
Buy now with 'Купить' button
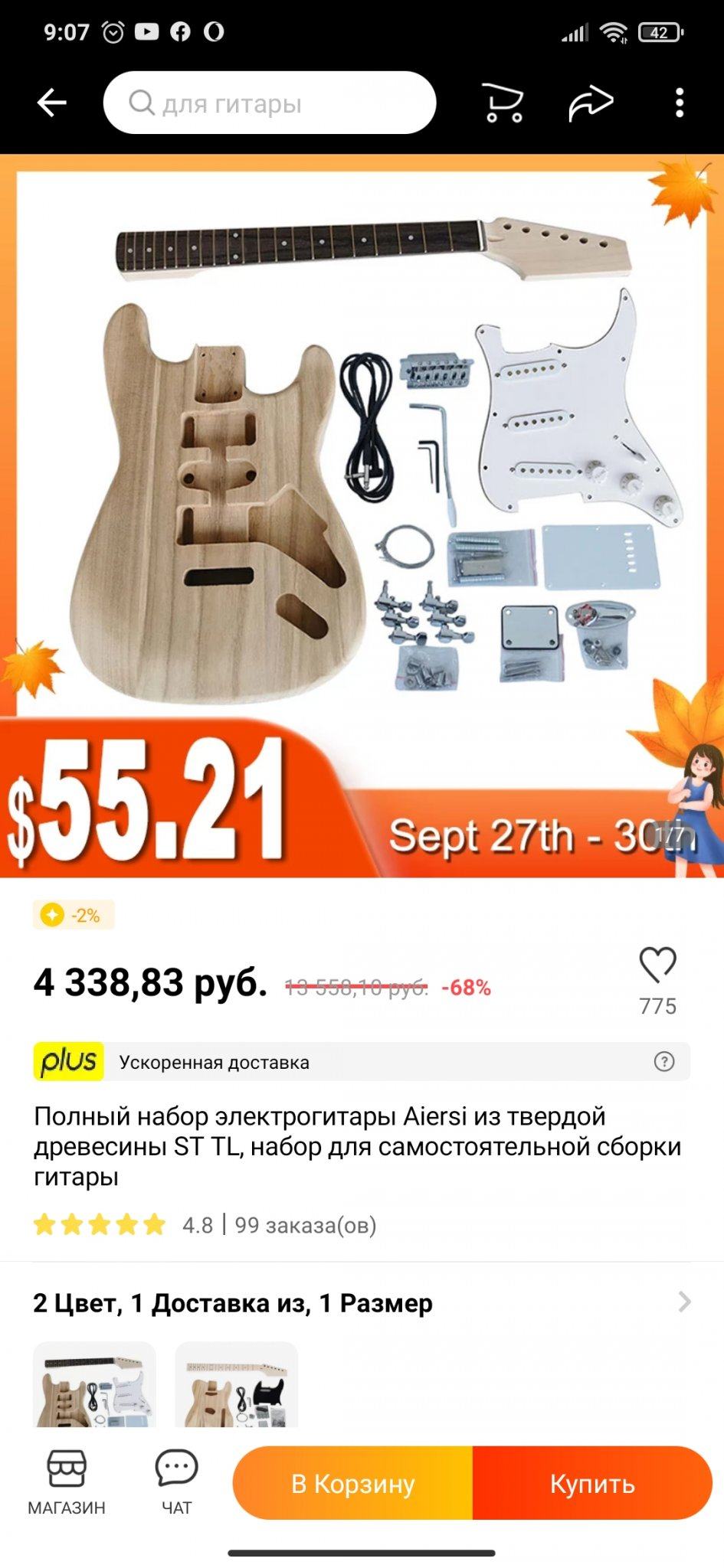coord(592,1483)
